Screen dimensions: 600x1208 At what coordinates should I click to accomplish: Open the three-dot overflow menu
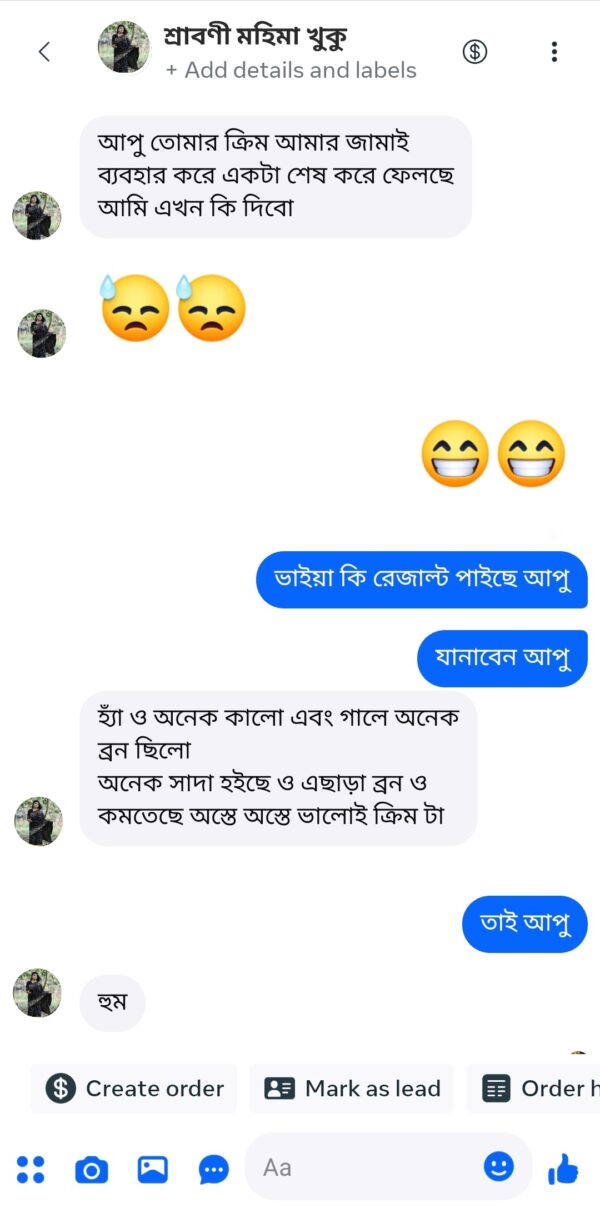pos(554,52)
